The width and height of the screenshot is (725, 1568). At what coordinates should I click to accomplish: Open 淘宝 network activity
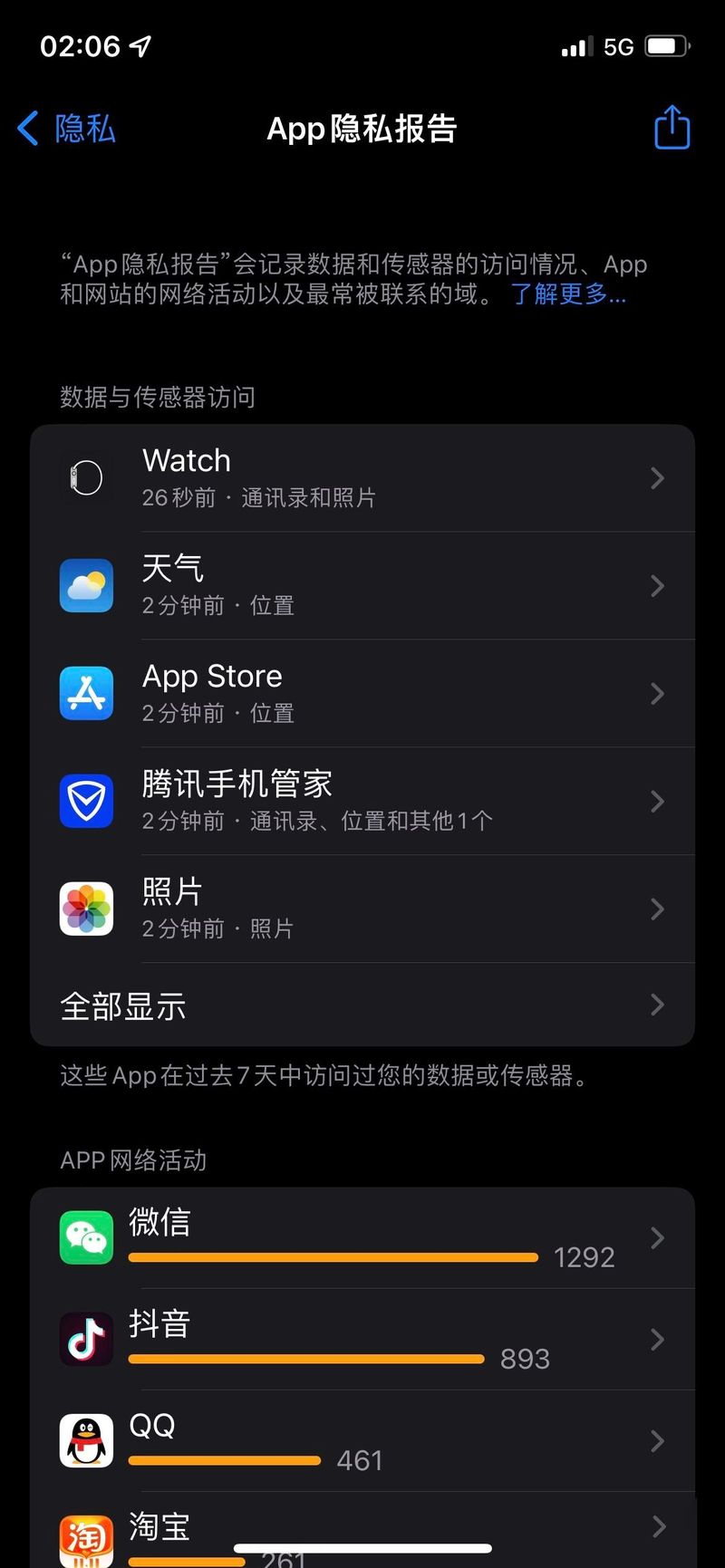[362, 1530]
